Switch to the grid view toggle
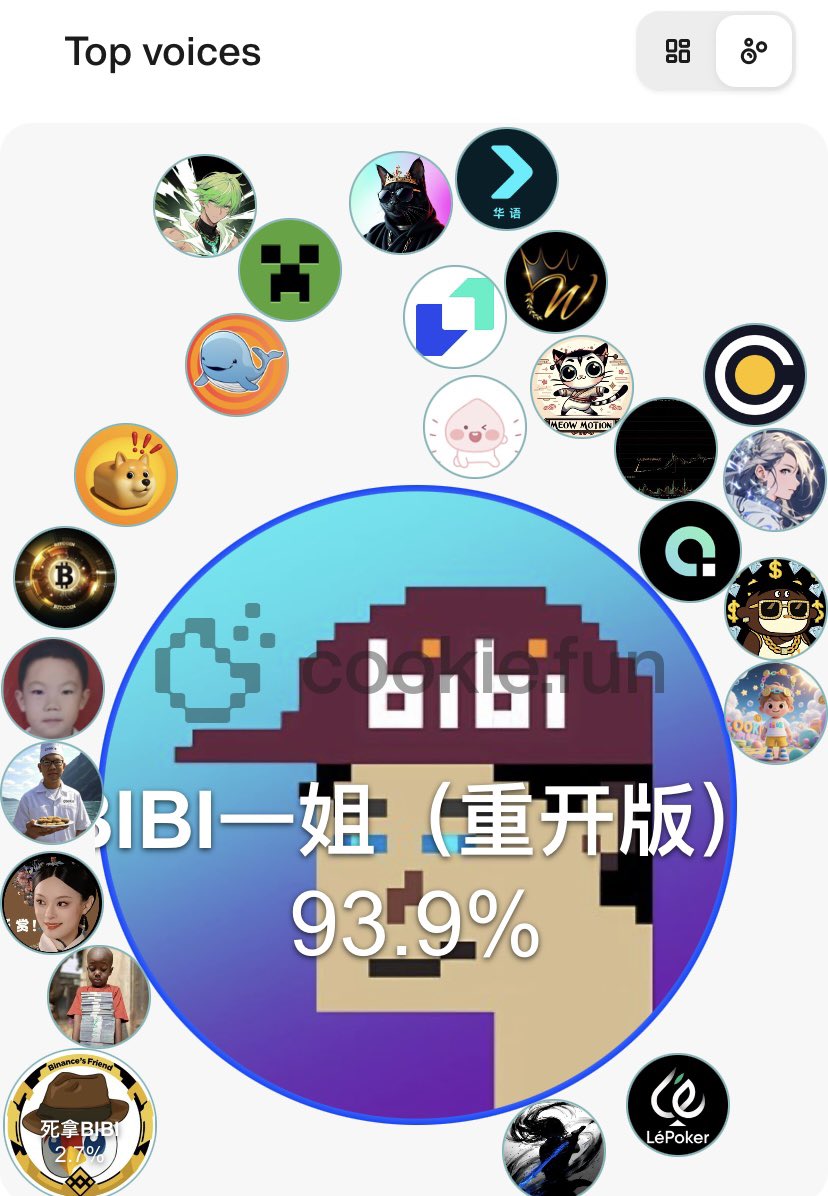 (x=678, y=51)
